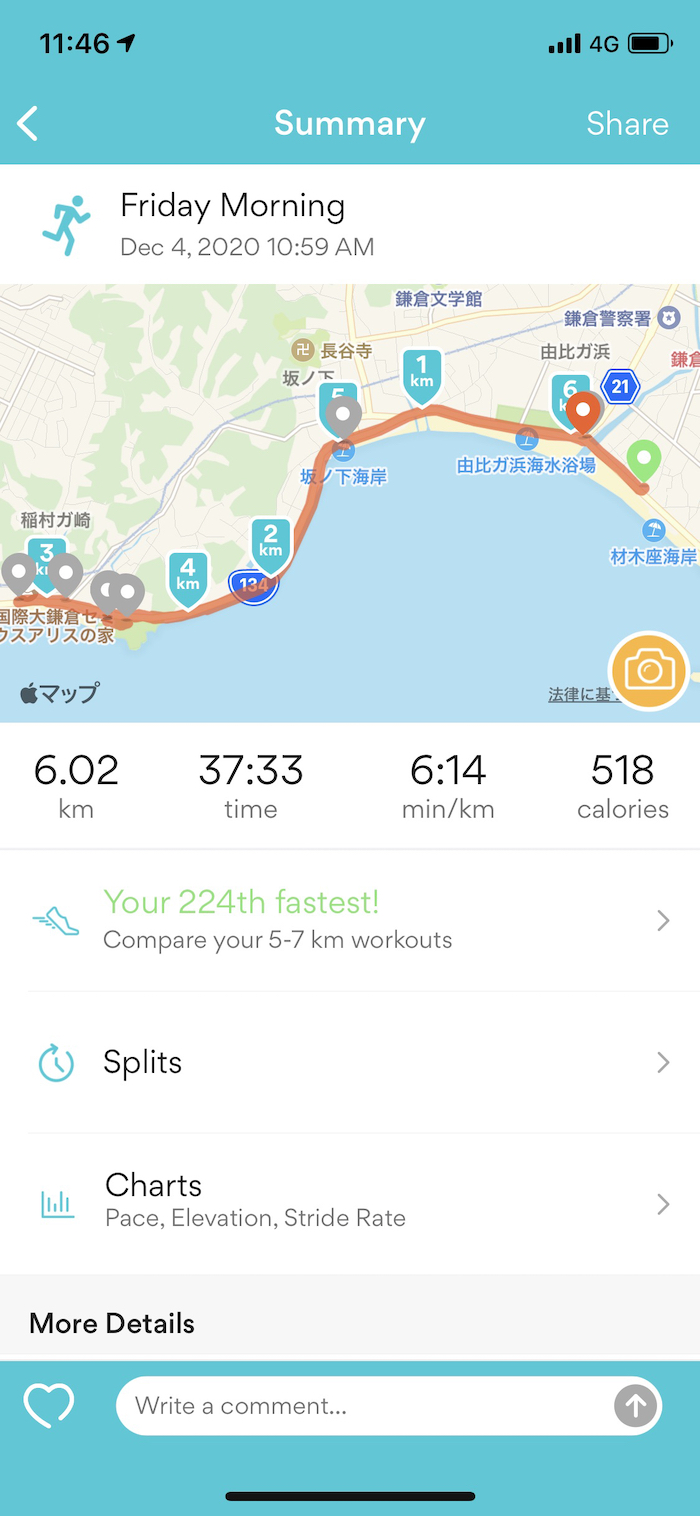Go back from the Summary screen
Viewport: 700px width, 1516px height.
click(28, 124)
